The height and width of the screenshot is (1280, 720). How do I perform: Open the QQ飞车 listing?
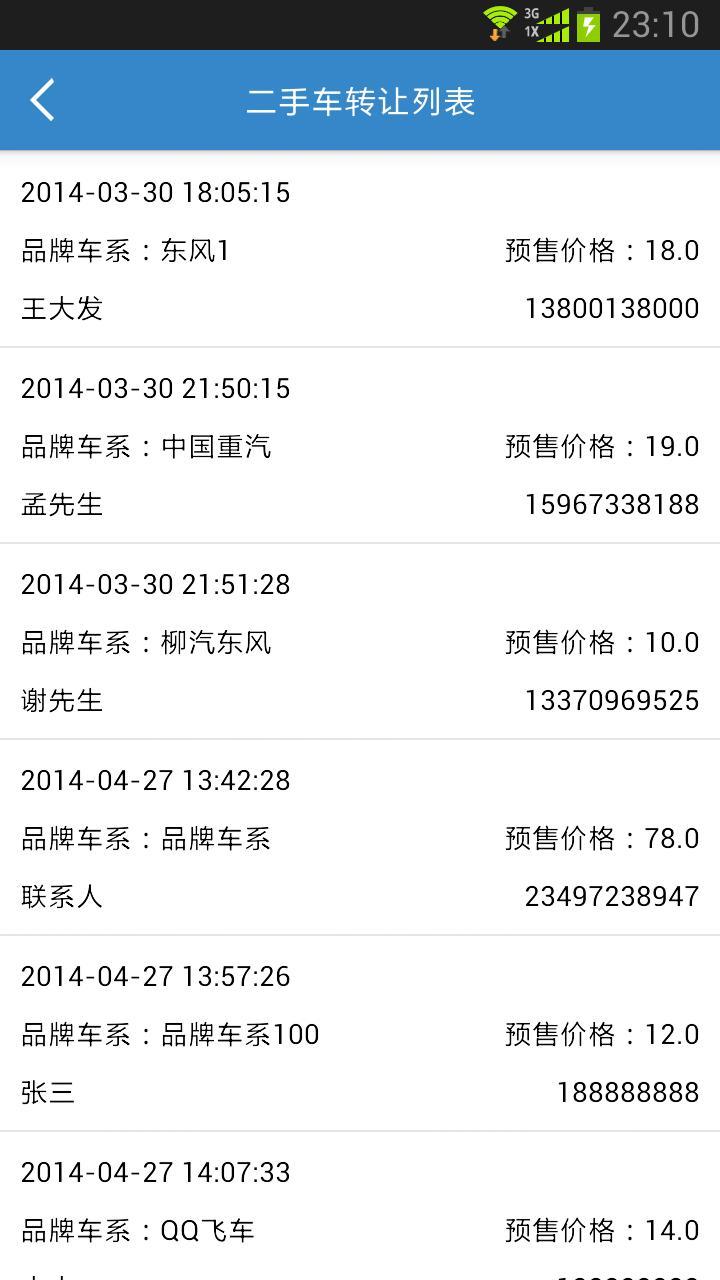click(360, 1207)
